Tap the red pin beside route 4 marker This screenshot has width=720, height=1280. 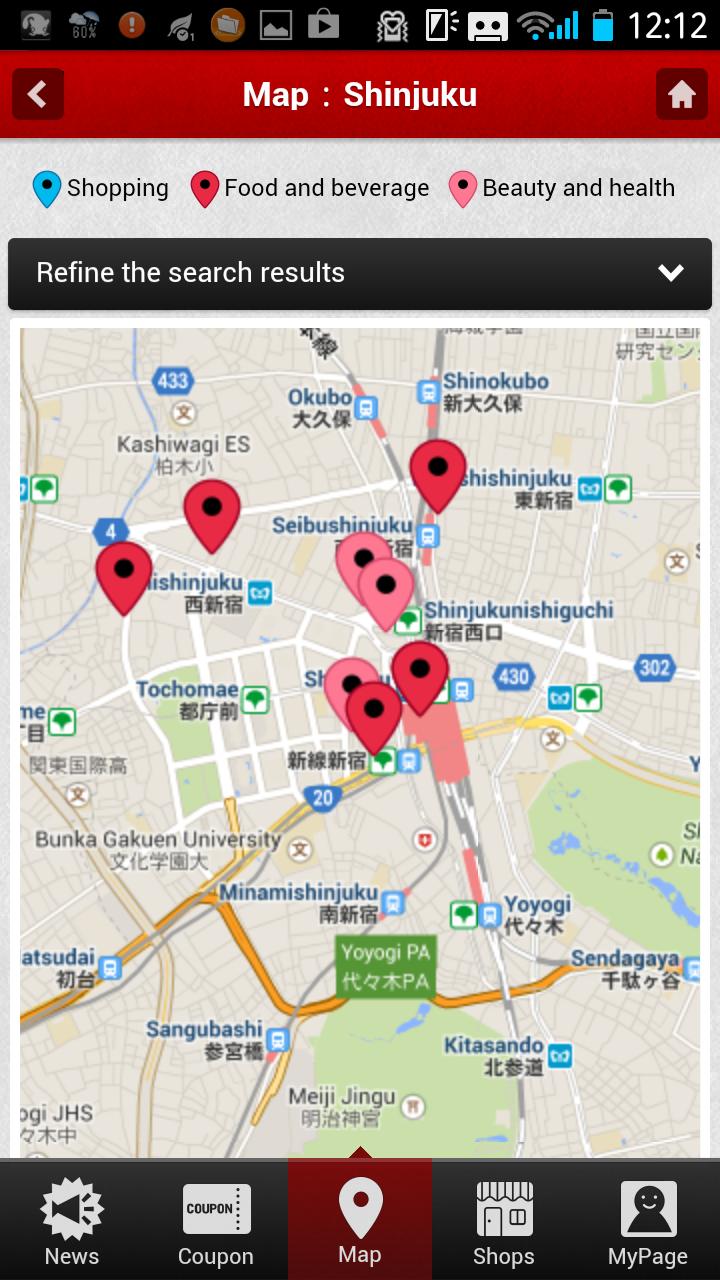tap(124, 573)
